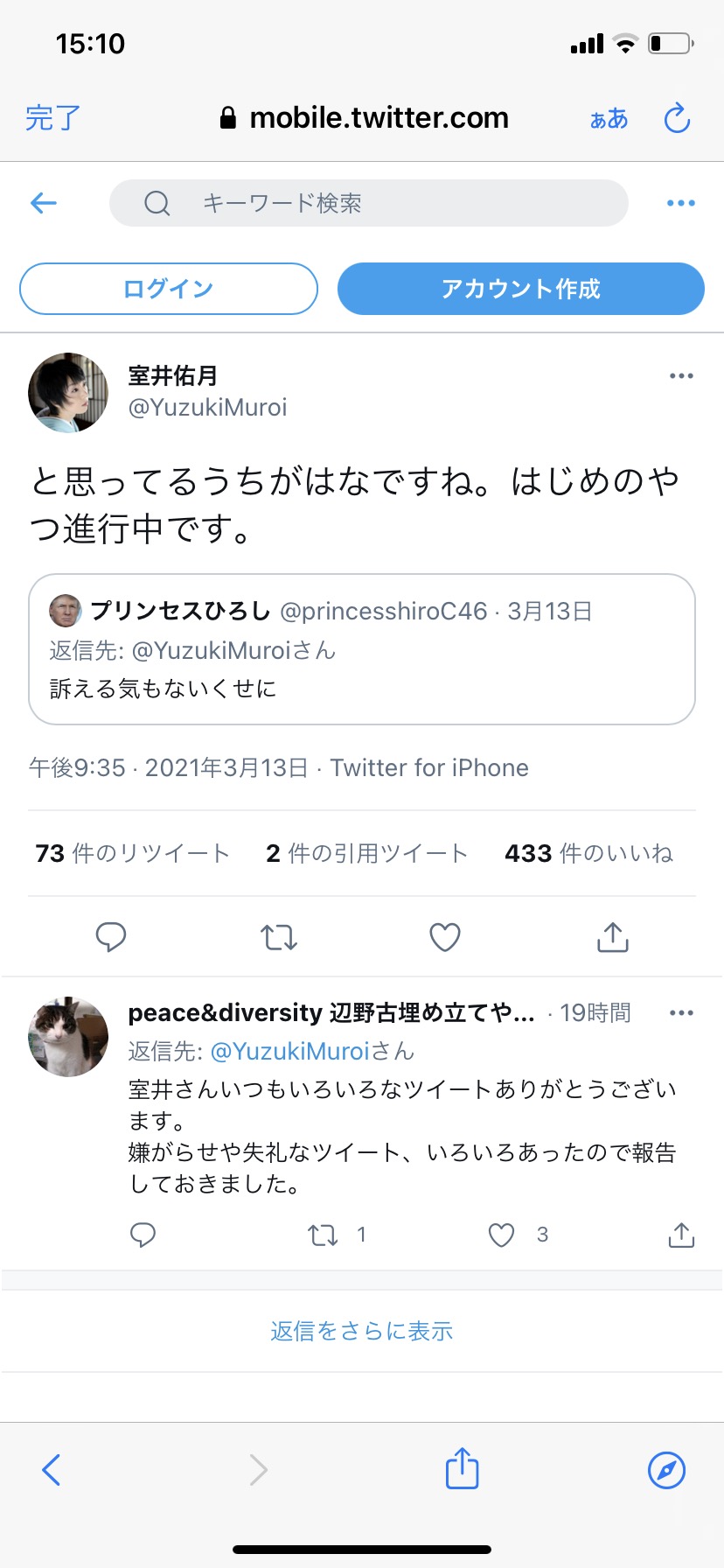Tap the キーワード検索 search field
The height and width of the screenshot is (1568, 724).
coord(367,203)
